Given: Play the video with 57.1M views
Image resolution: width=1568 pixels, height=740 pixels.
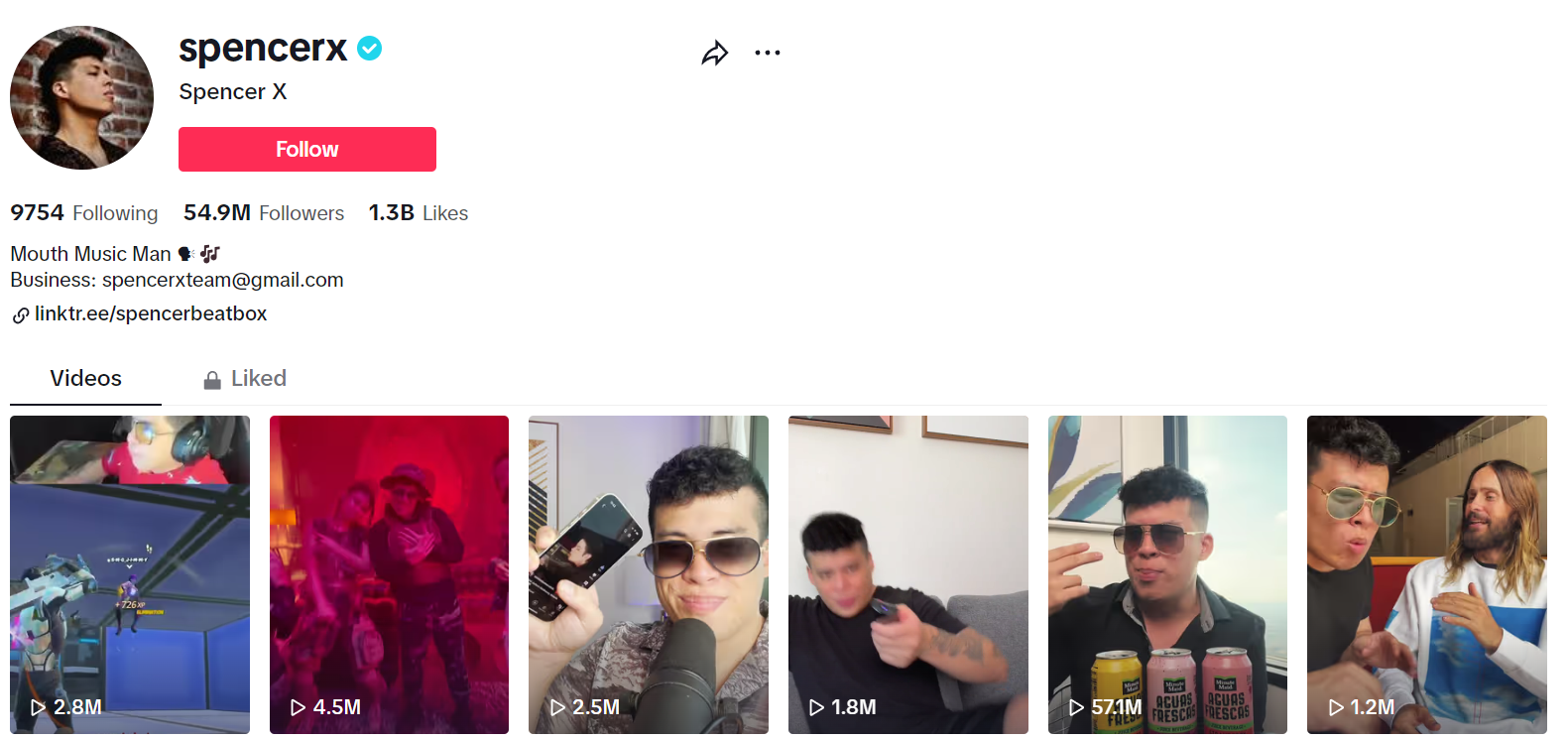Looking at the screenshot, I should (1167, 574).
